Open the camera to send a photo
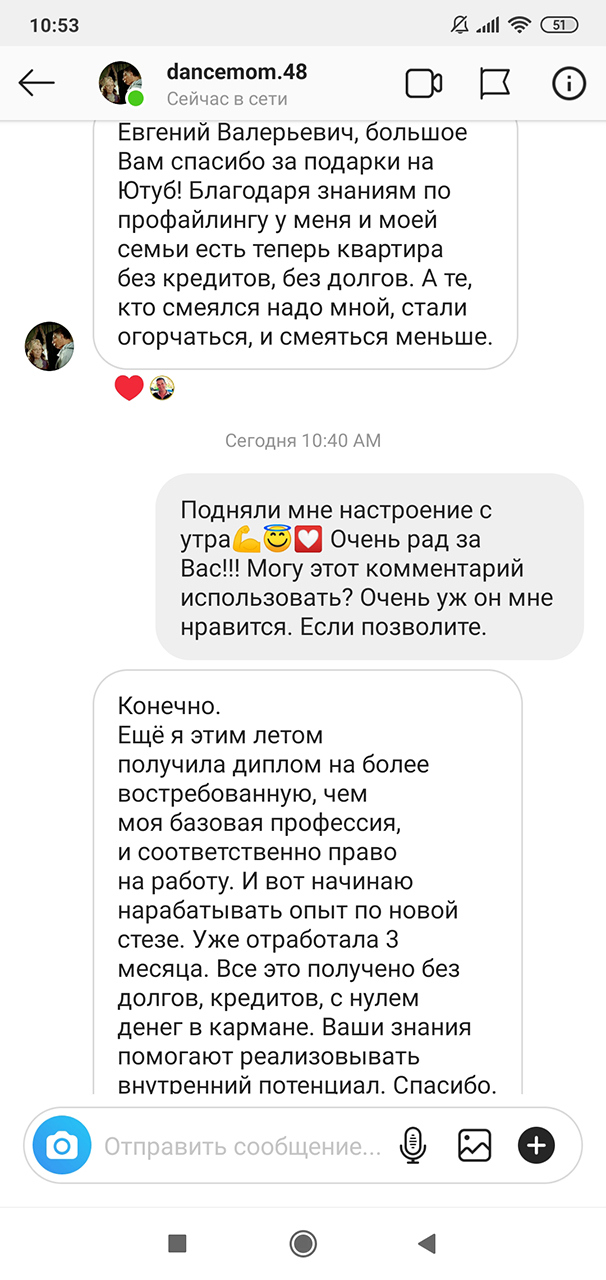Image resolution: width=606 pixels, height=1280 pixels. 61,1144
